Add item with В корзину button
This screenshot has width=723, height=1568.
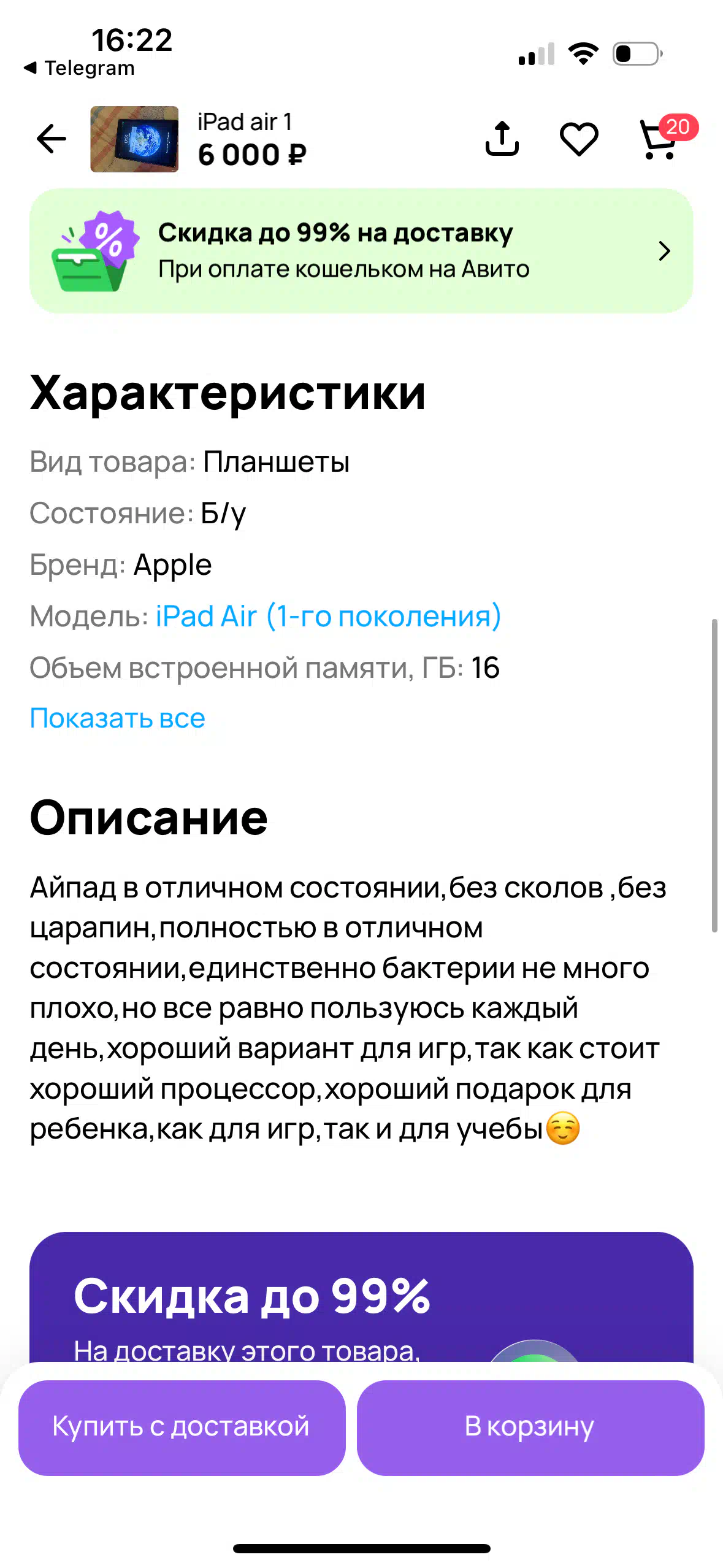[530, 1428]
